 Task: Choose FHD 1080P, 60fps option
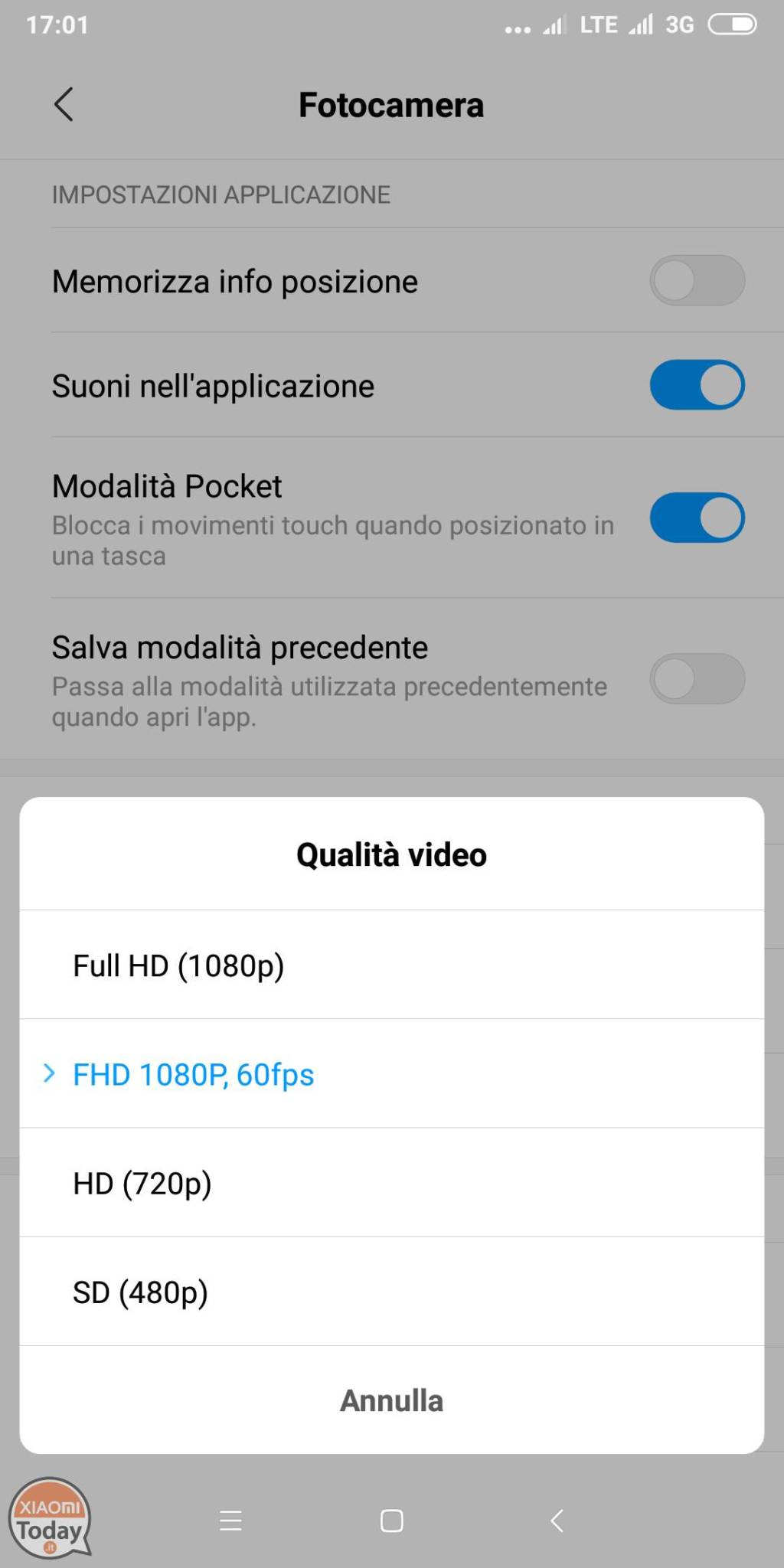tap(391, 1073)
